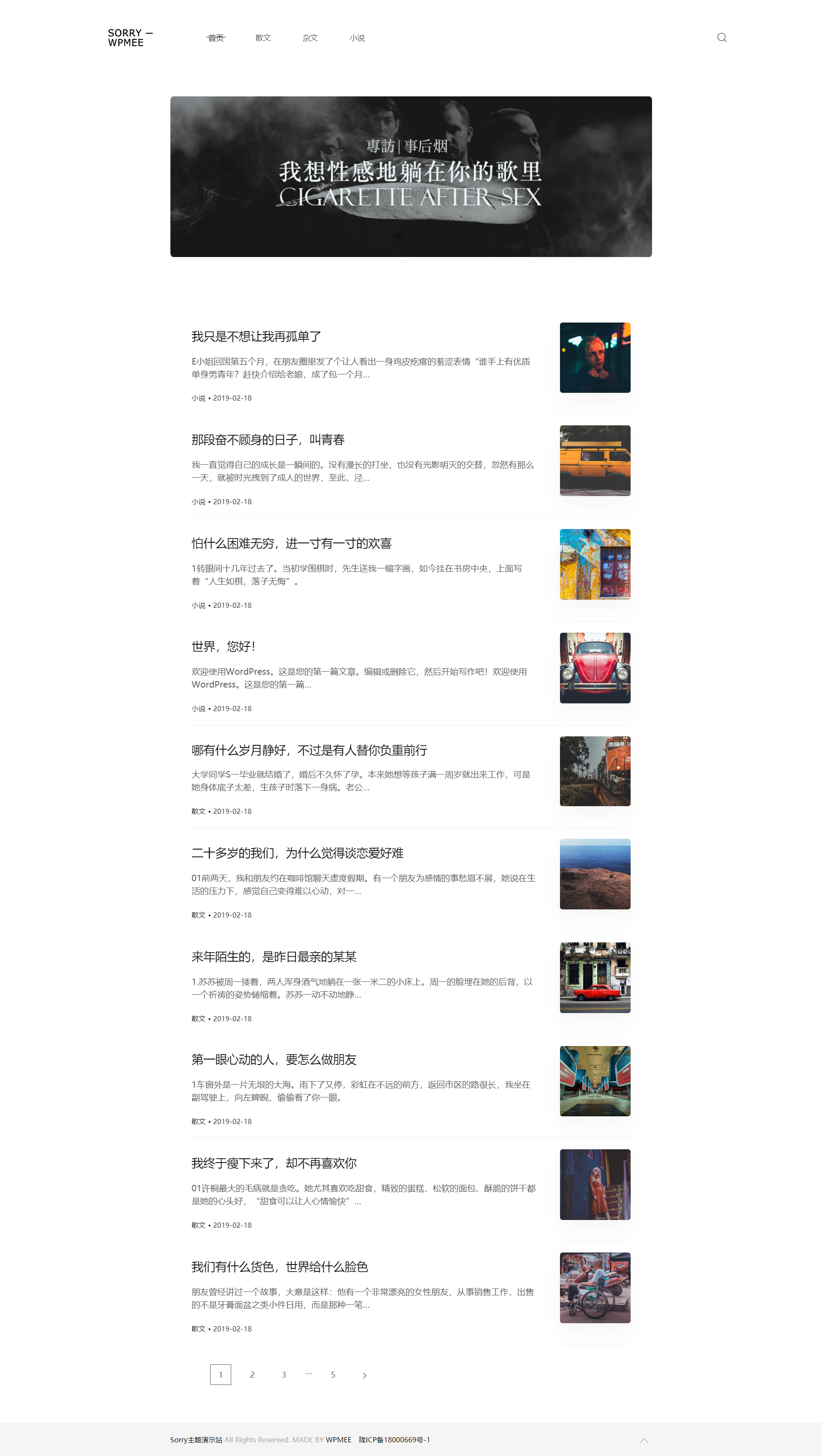View article 我终于瘦下来了，却不再喜欢你

pos(274,1163)
